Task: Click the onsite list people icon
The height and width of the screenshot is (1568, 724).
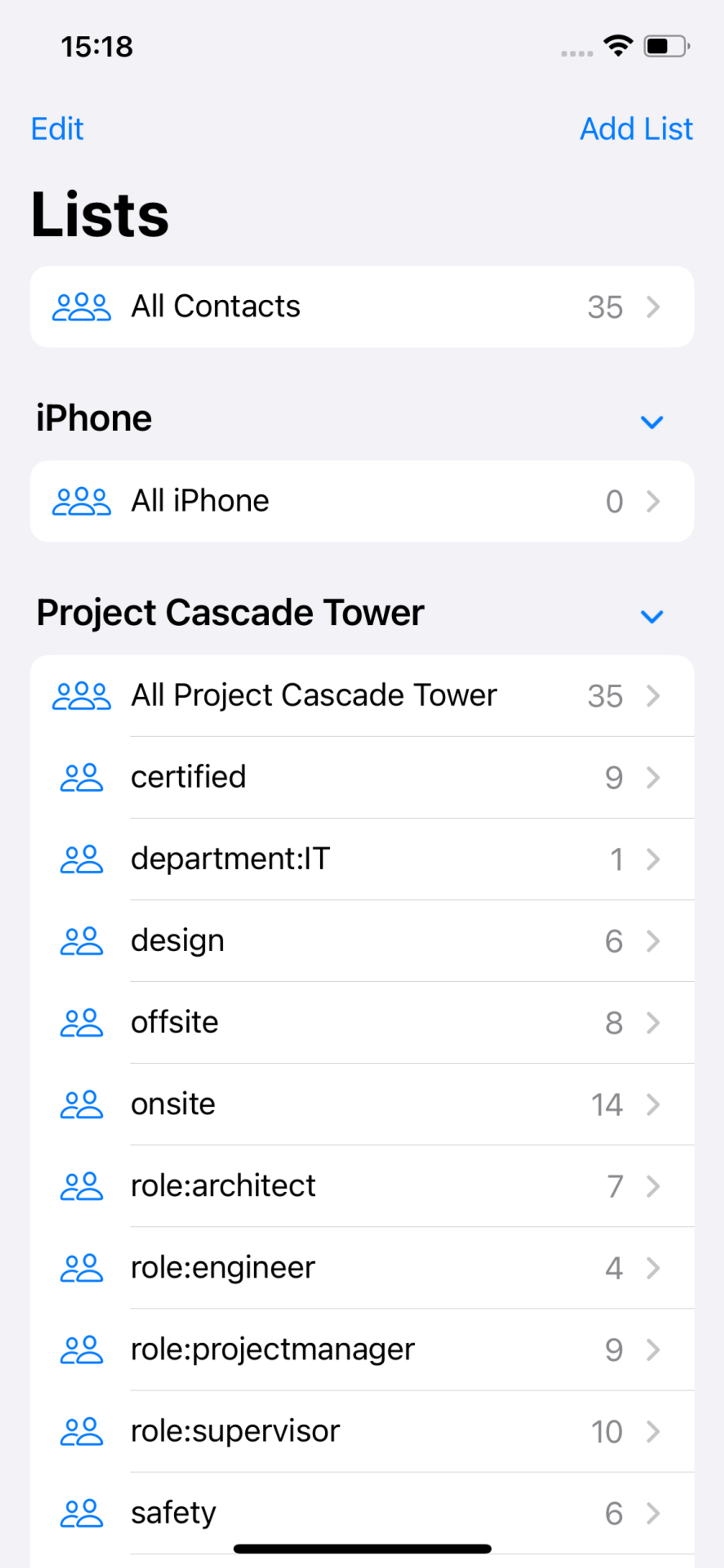Action: coord(81,1103)
